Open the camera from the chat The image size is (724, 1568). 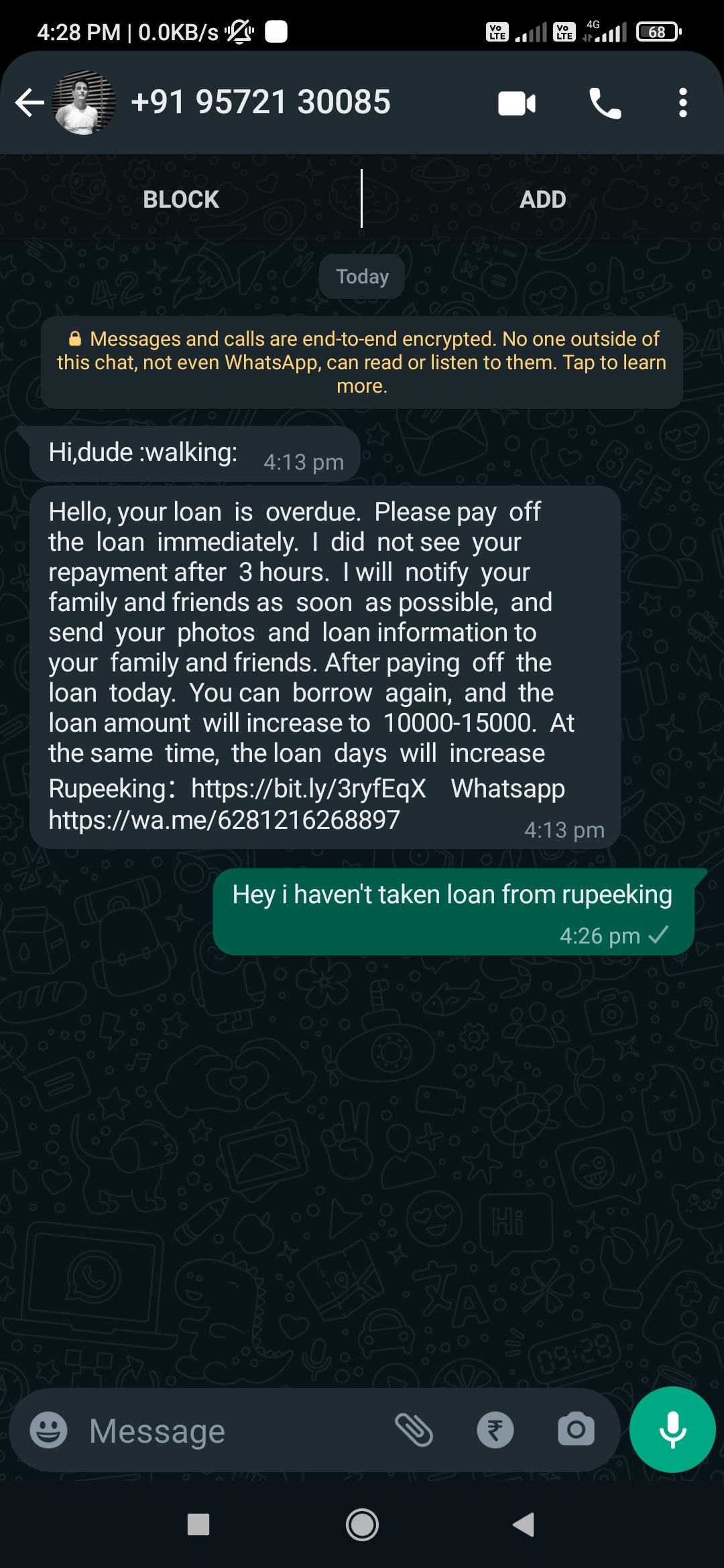coord(576,1430)
